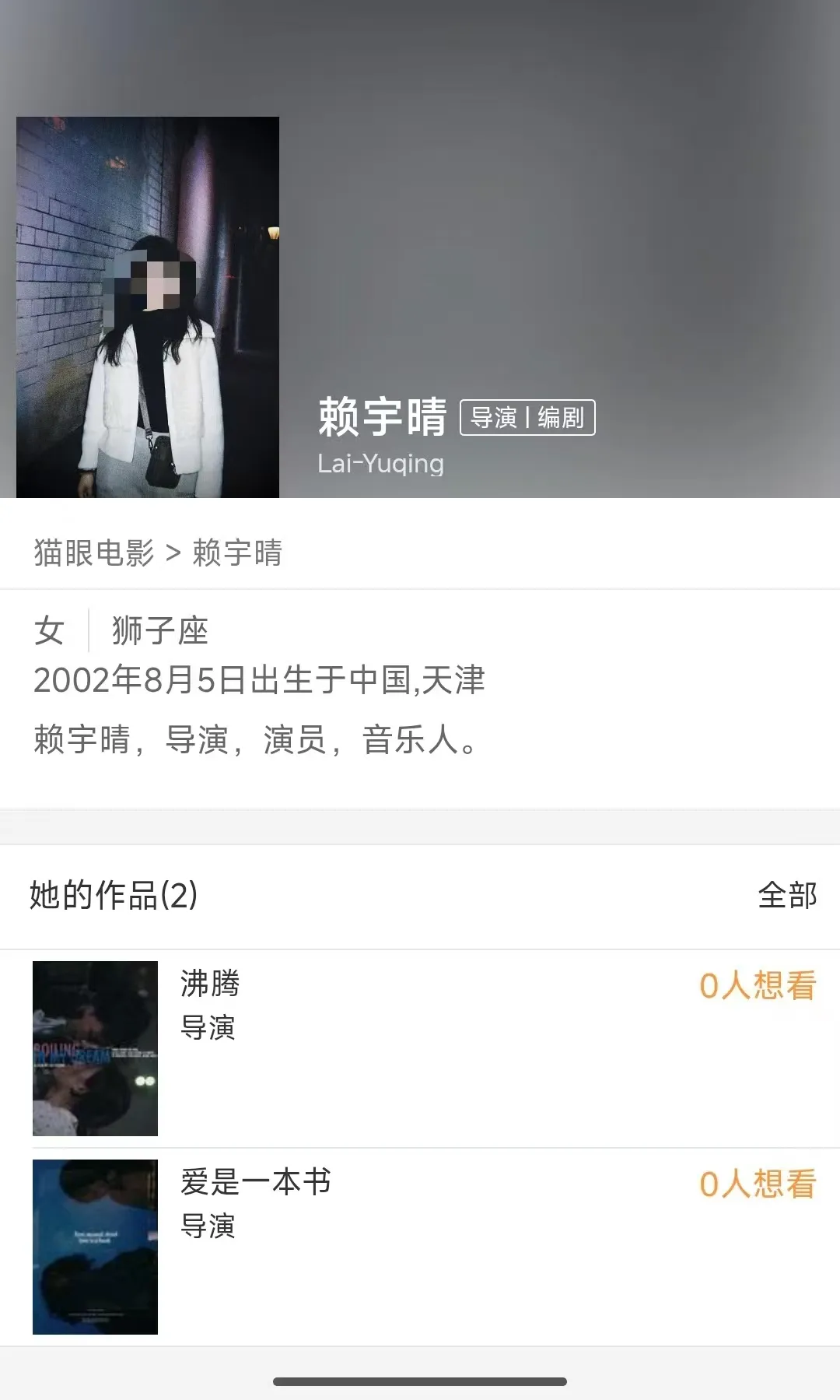The height and width of the screenshot is (1400, 840).
Task: Tap the biography line about 赖宇晴
Action: pos(255,741)
